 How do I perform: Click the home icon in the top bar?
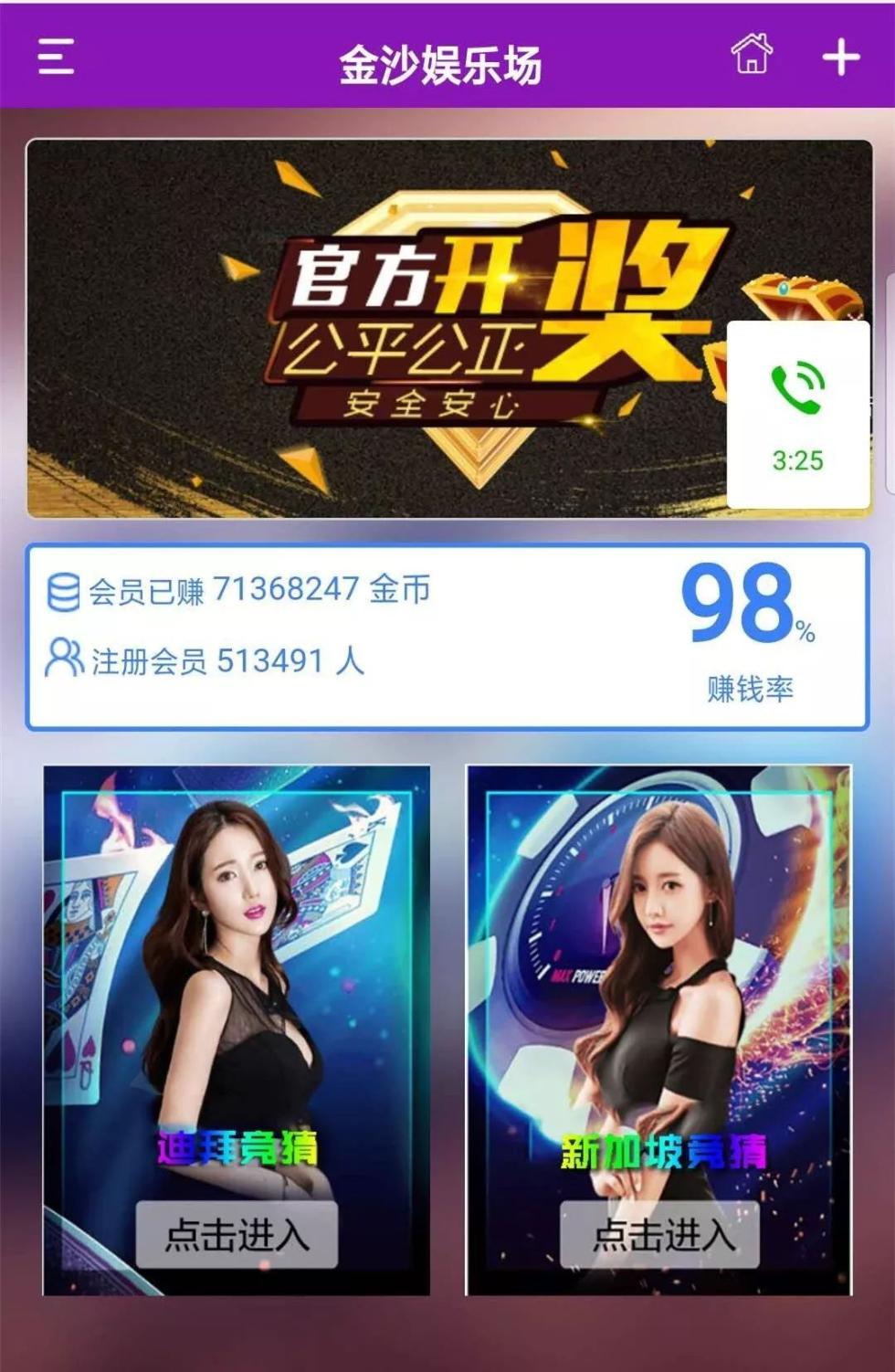(x=751, y=56)
